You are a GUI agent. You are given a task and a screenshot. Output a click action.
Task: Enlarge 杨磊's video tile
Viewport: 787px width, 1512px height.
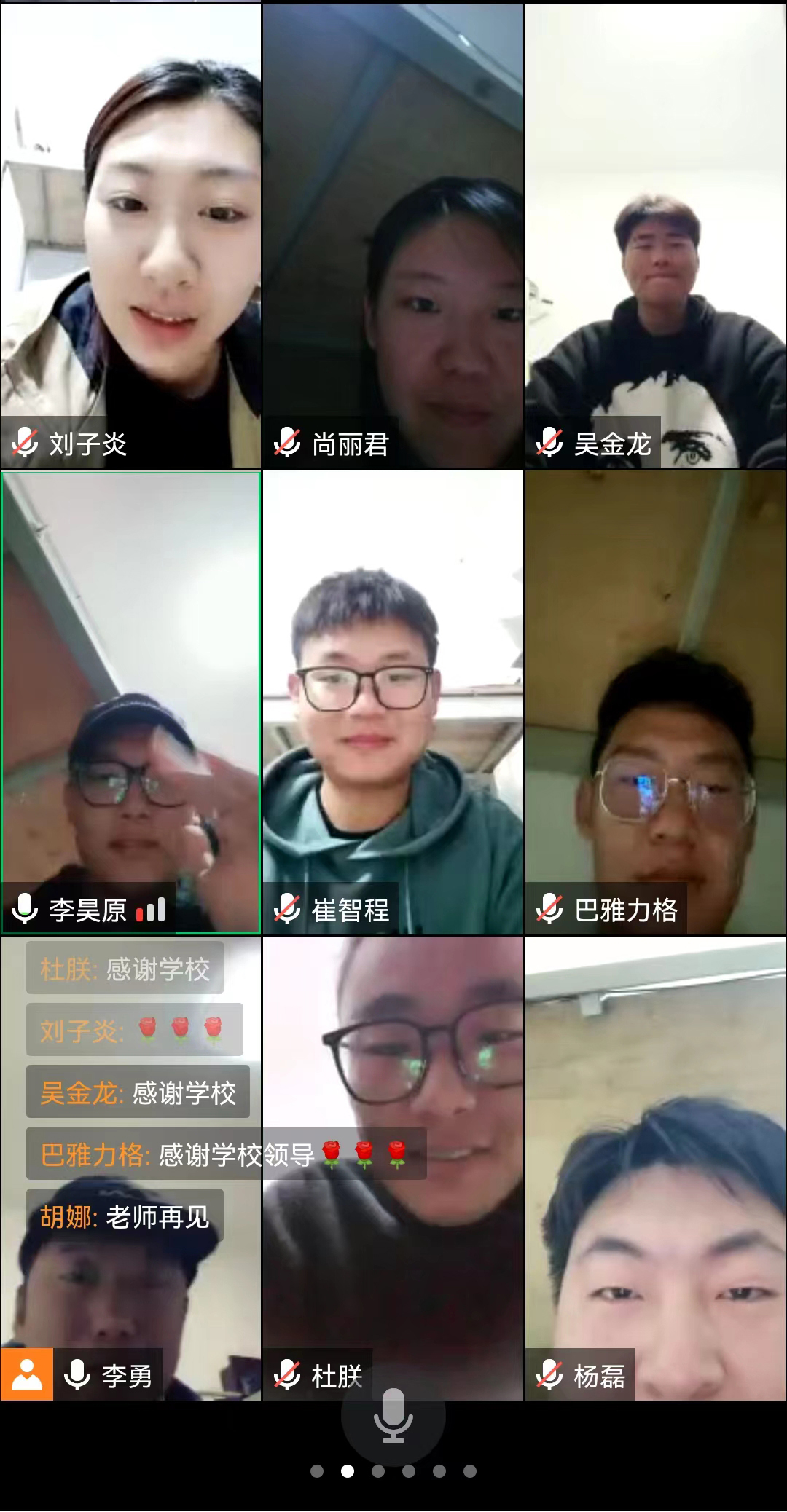pyautogui.click(x=655, y=1167)
